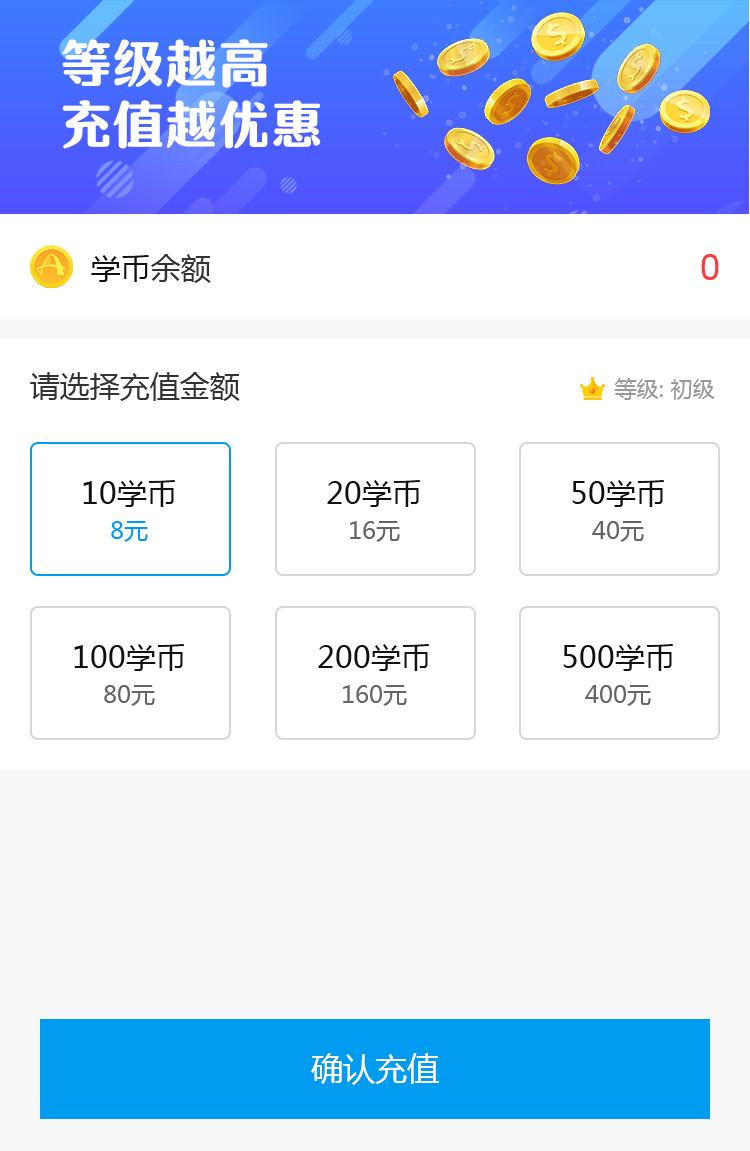Select the 100学币 for 80元 option
Image resolution: width=750 pixels, height=1151 pixels.
coord(130,673)
